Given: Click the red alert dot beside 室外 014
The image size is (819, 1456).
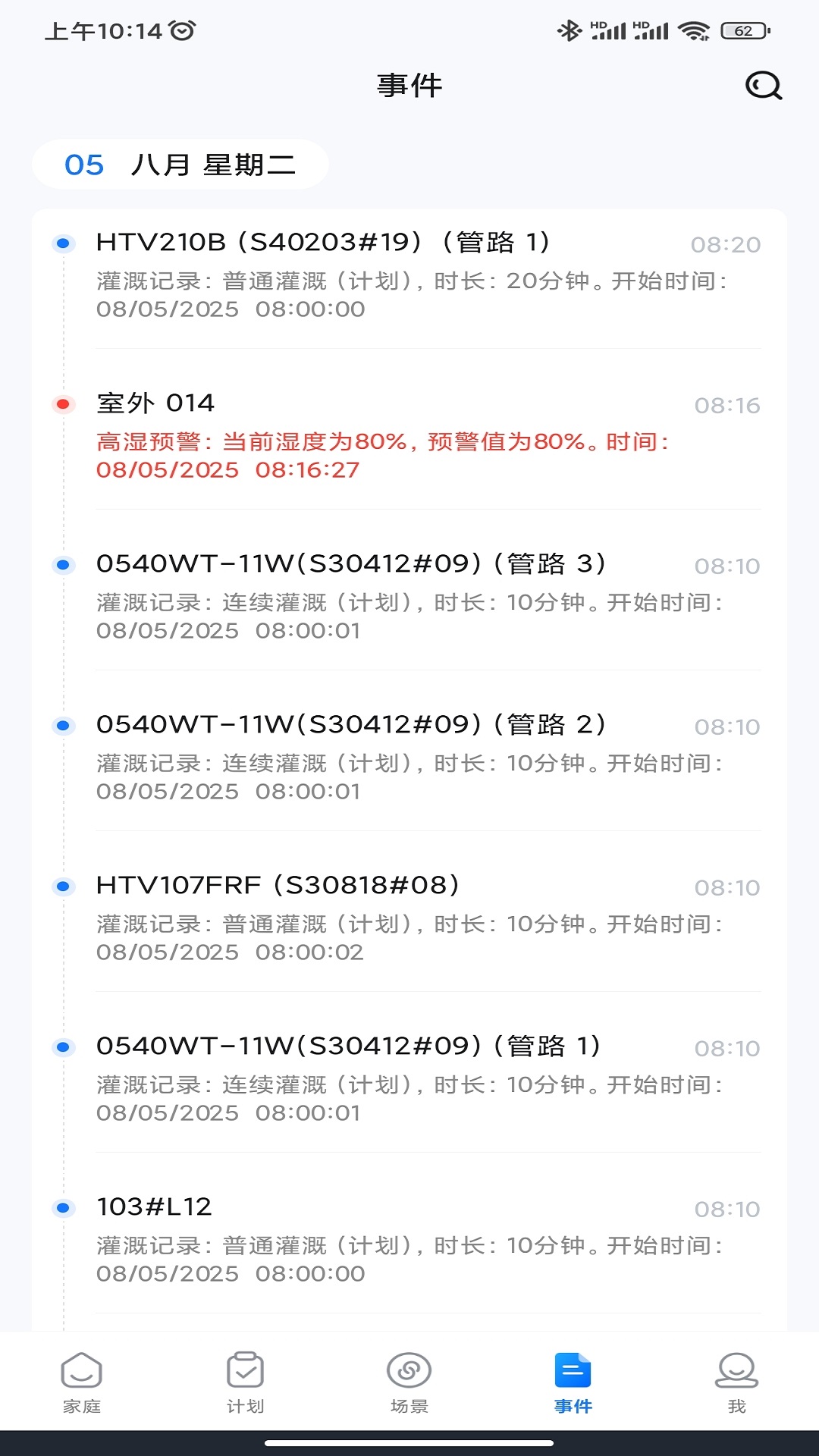Looking at the screenshot, I should (63, 404).
